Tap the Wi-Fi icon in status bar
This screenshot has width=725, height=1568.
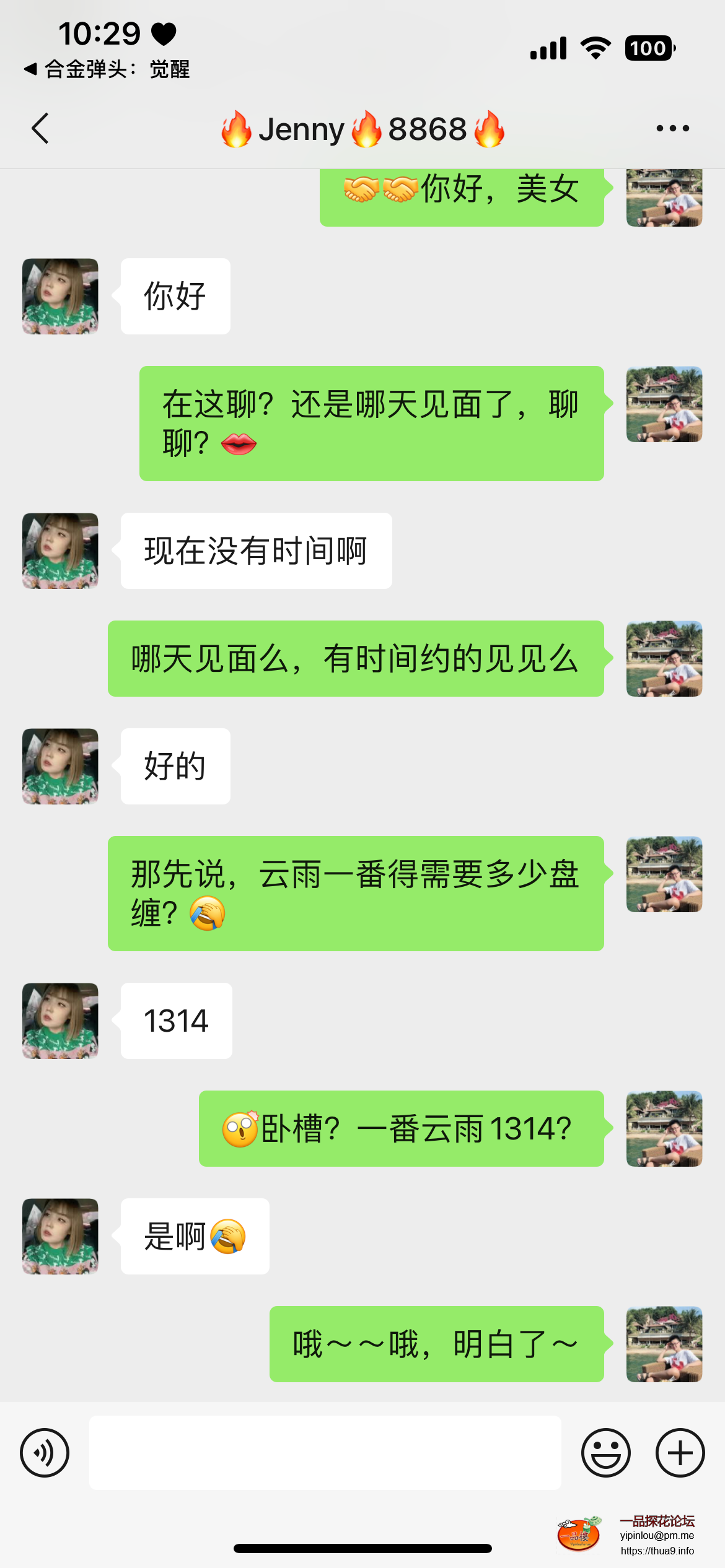coord(596,47)
